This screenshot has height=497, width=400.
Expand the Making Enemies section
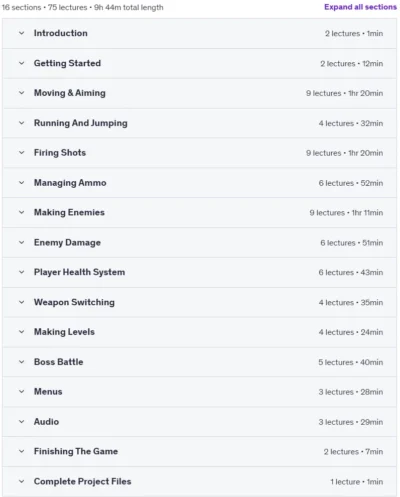tap(199, 212)
